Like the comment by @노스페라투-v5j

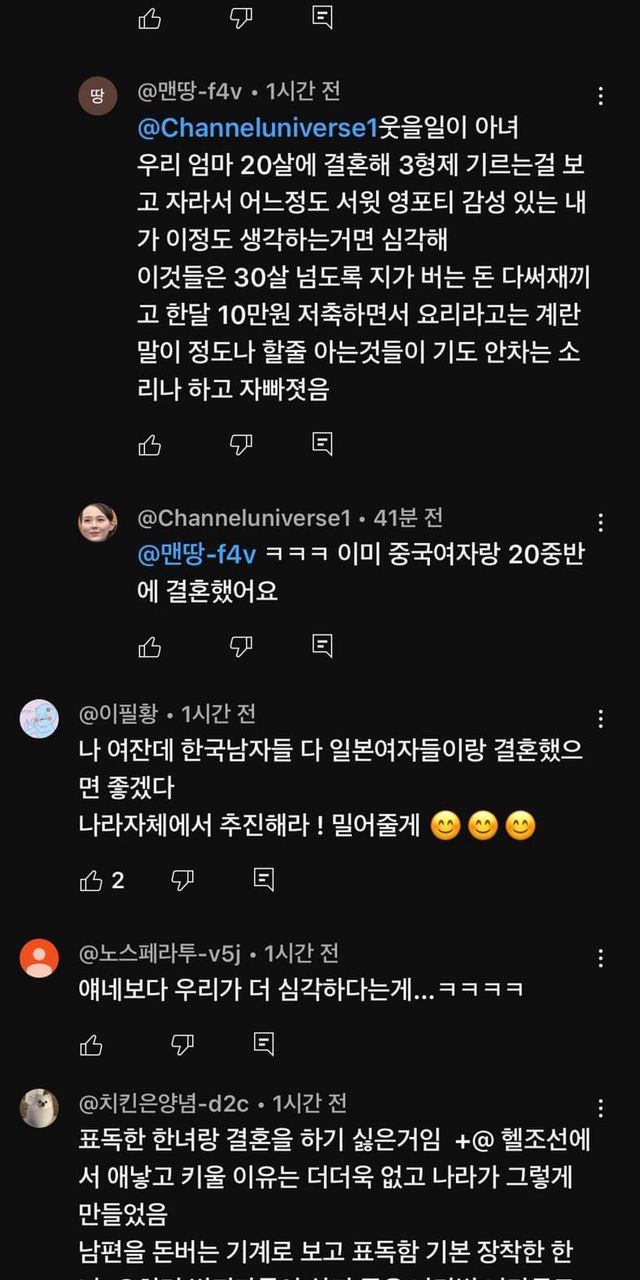(91, 1046)
